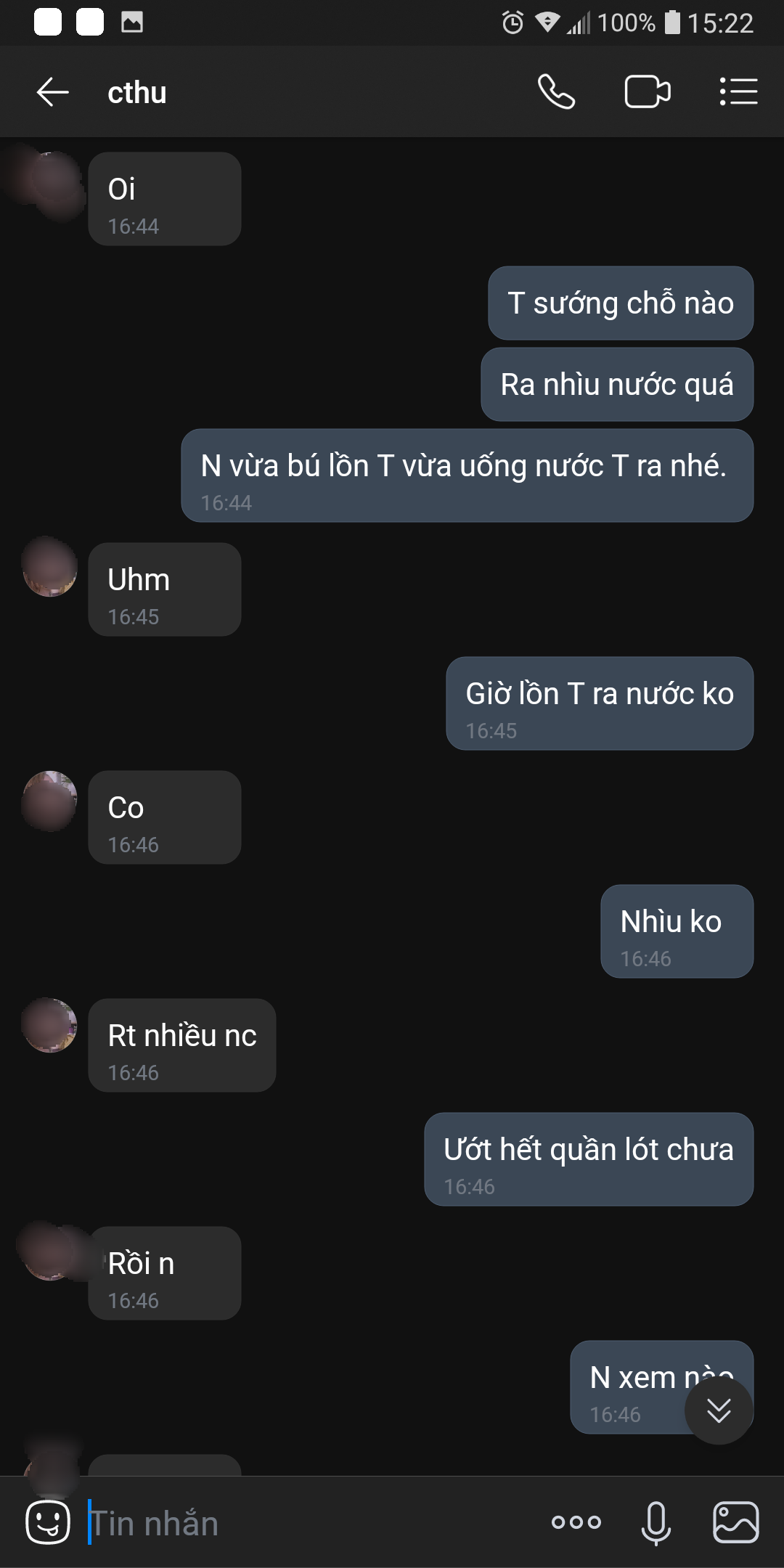
Task: Open the chat options menu
Action: [738, 92]
